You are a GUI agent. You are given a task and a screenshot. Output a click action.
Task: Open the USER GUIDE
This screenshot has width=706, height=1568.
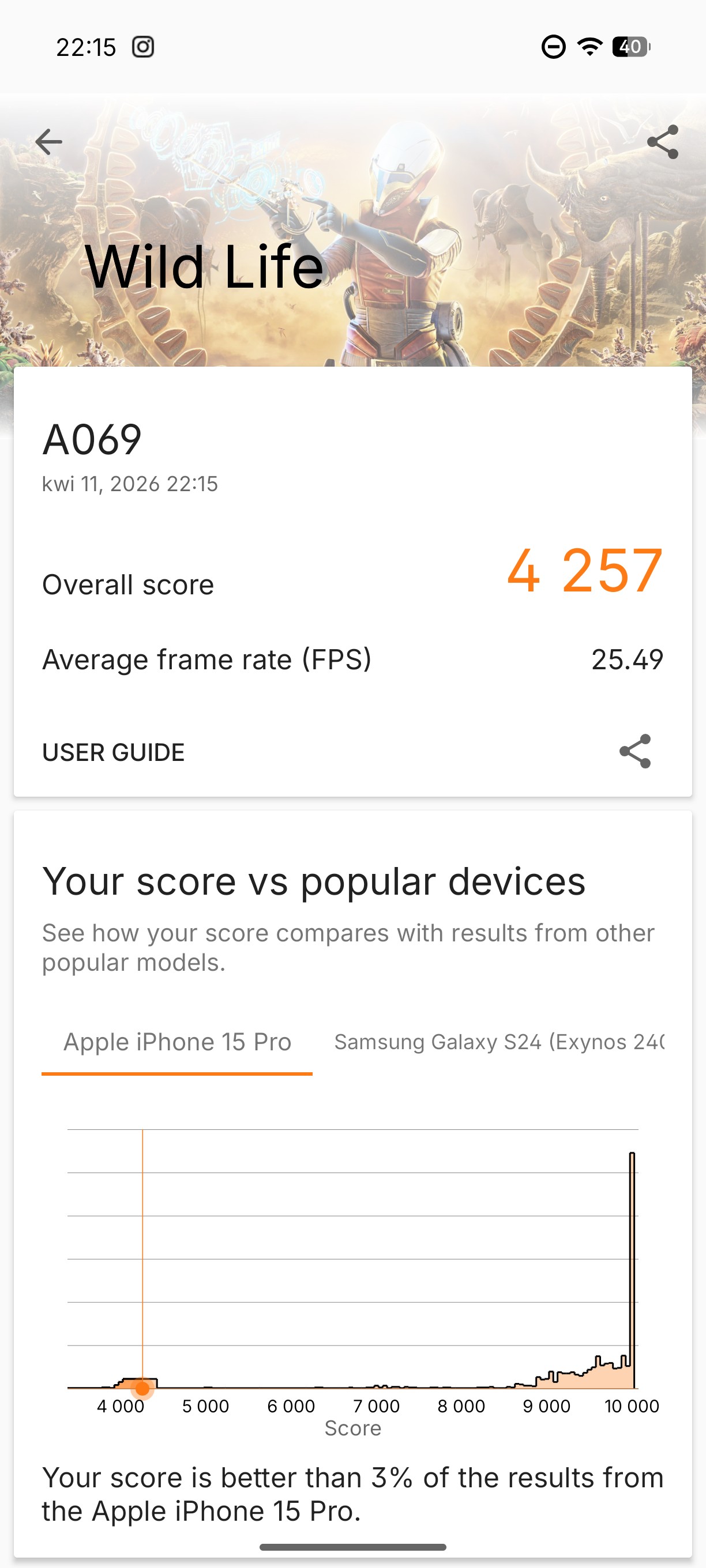[113, 752]
